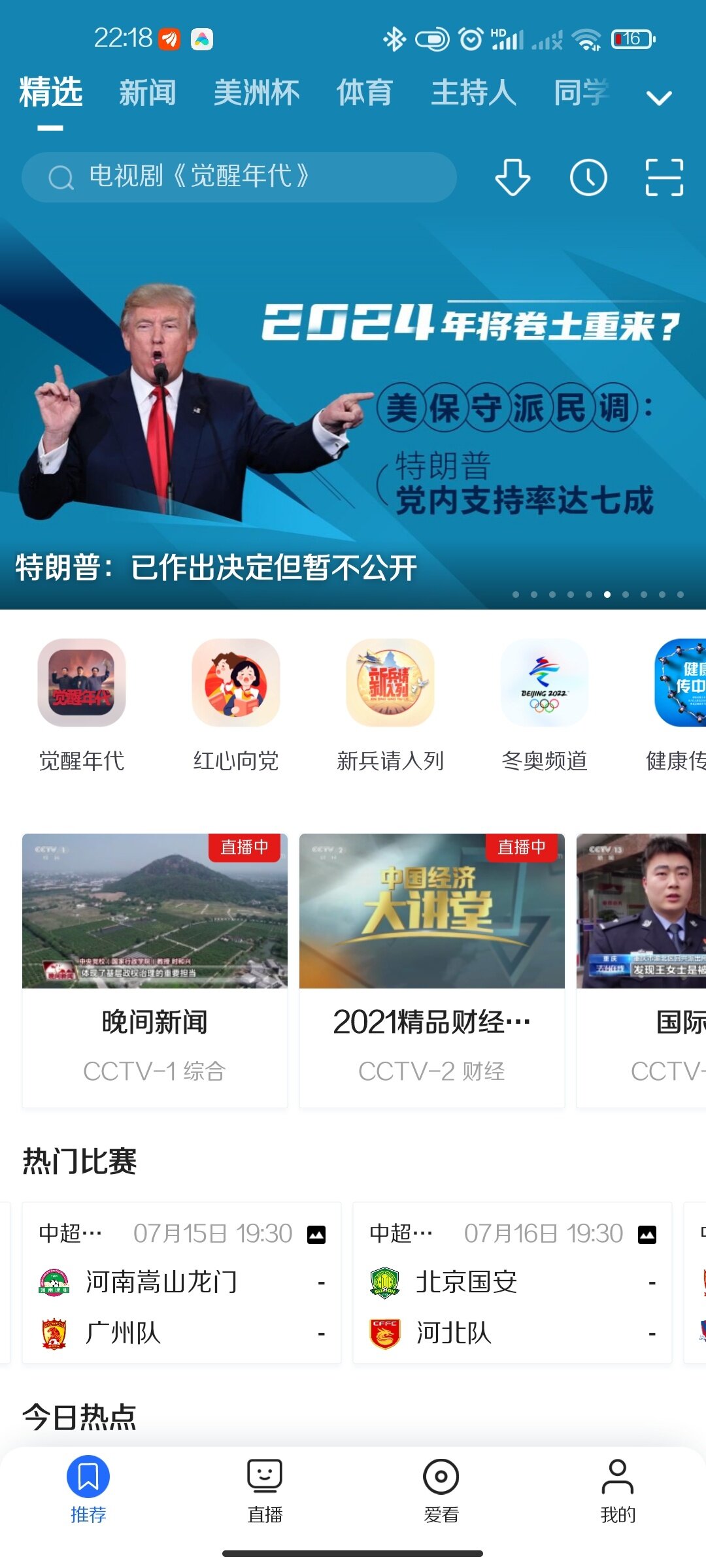Select the 体育 tab
Screen dimensions: 706x1568
pyautogui.click(x=365, y=92)
